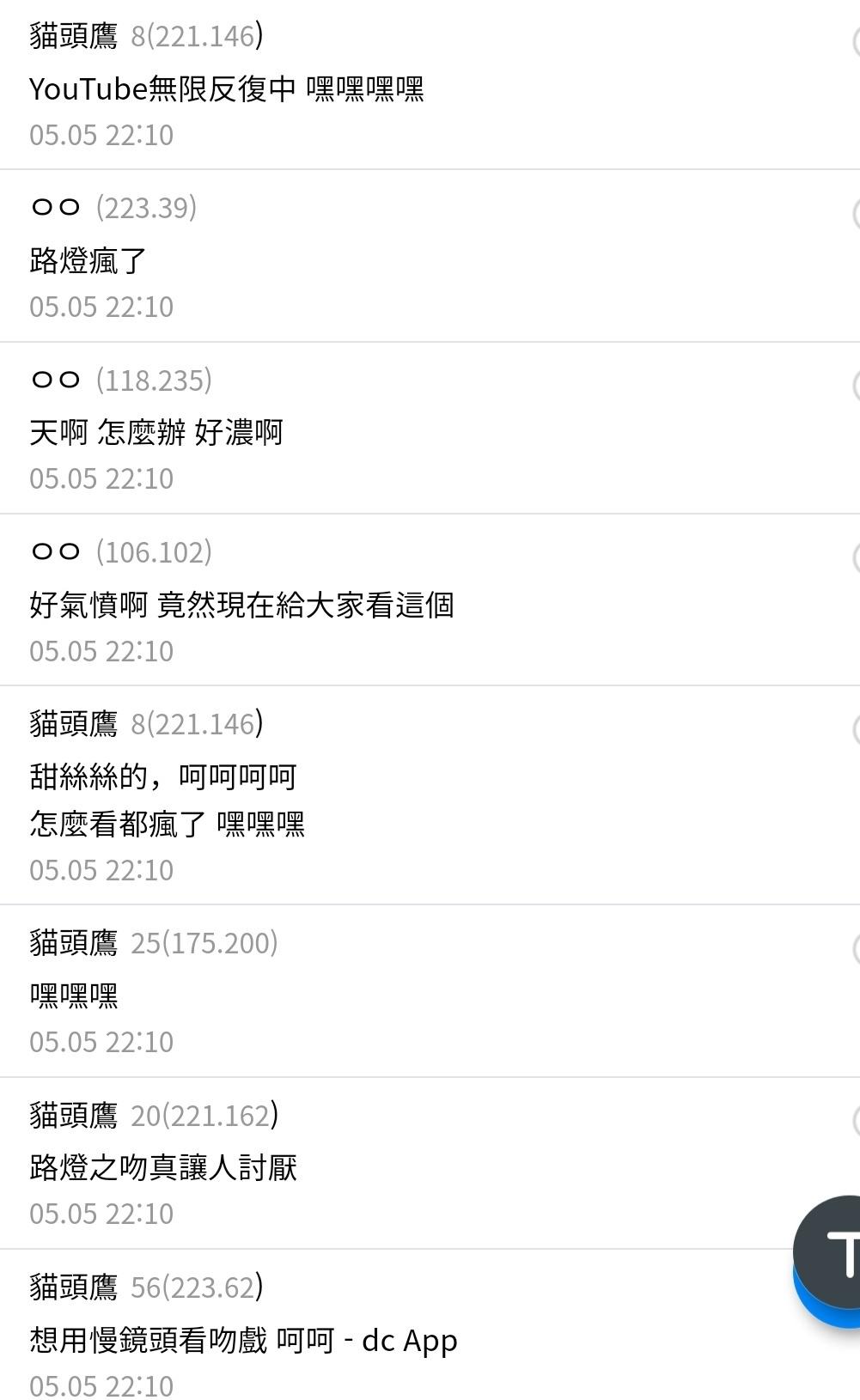Open the comment "好氣憤啊 竟然現在給大家看這個"

coord(241,605)
